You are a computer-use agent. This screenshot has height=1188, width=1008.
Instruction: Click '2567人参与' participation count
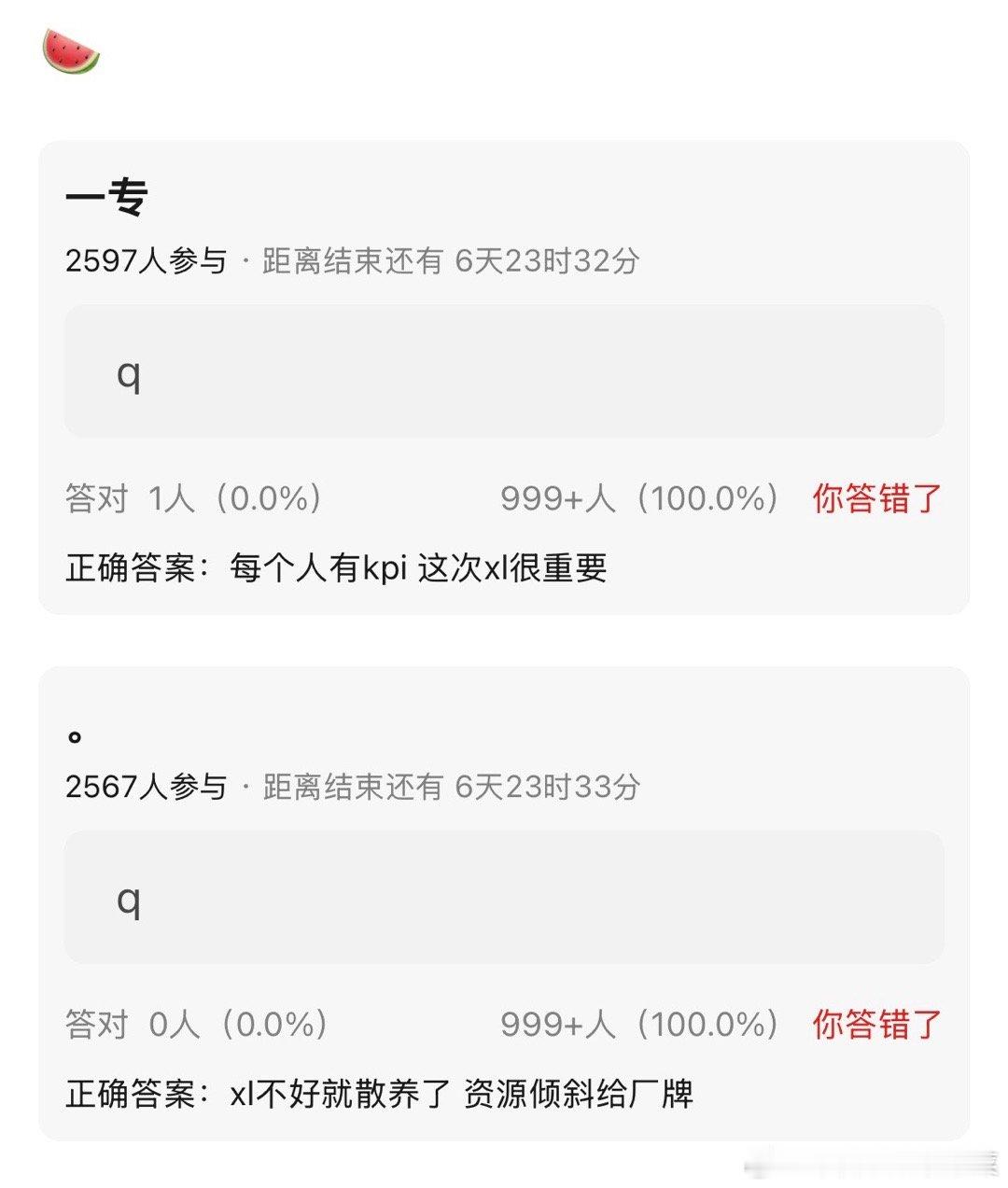coord(149,789)
